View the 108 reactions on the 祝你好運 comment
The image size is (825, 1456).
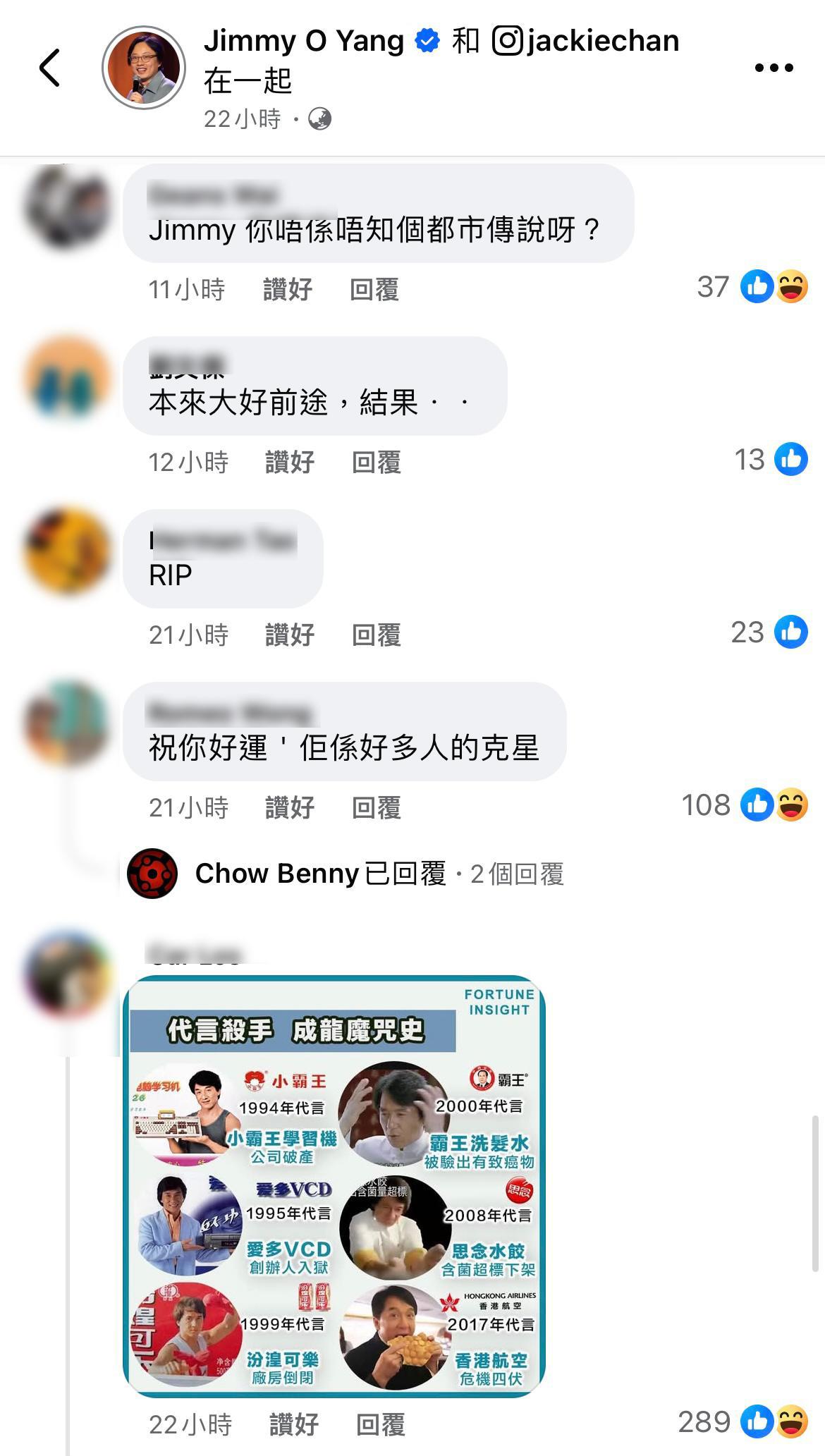click(744, 805)
